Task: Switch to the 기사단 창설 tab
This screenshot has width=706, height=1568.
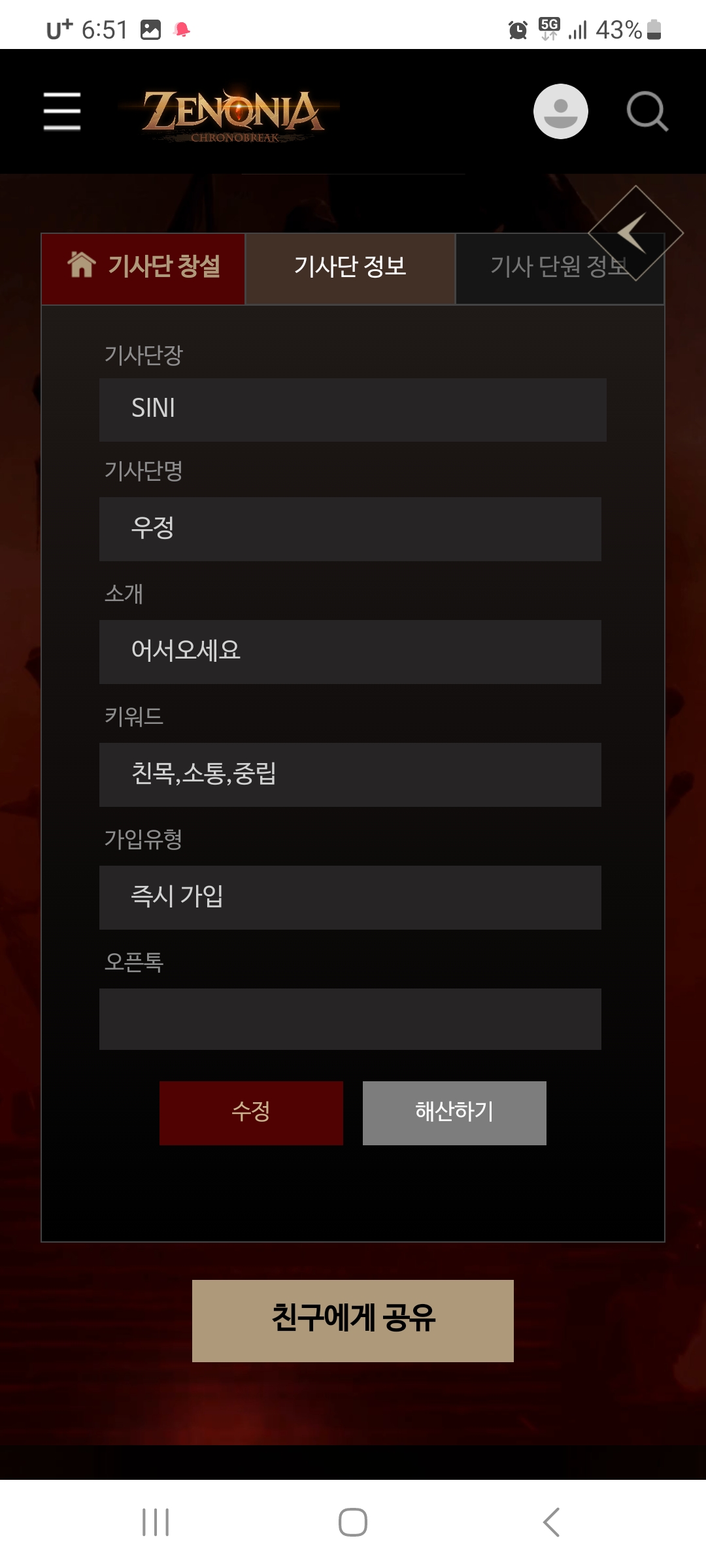Action: 144,269
